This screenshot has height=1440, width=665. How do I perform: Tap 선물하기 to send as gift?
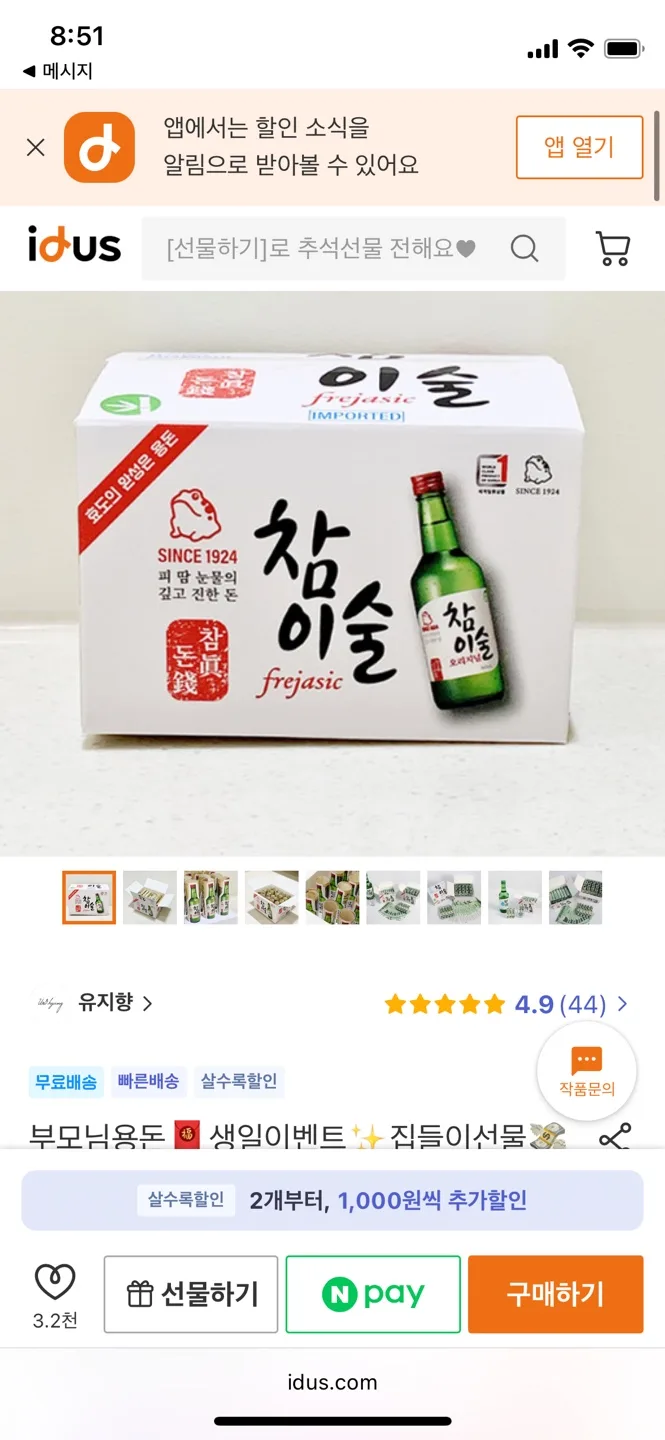coord(191,1294)
